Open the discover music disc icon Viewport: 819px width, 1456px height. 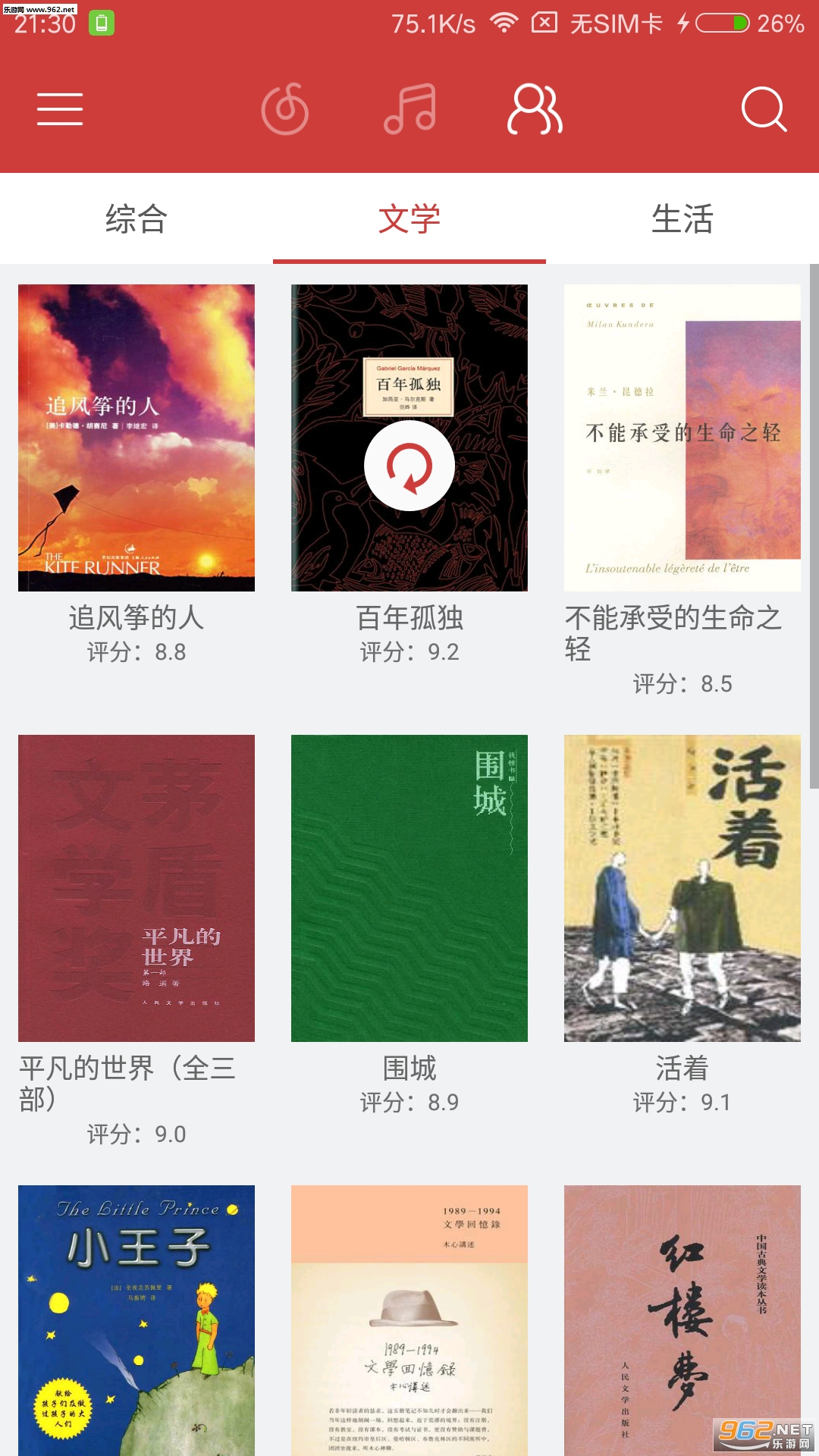pyautogui.click(x=285, y=109)
